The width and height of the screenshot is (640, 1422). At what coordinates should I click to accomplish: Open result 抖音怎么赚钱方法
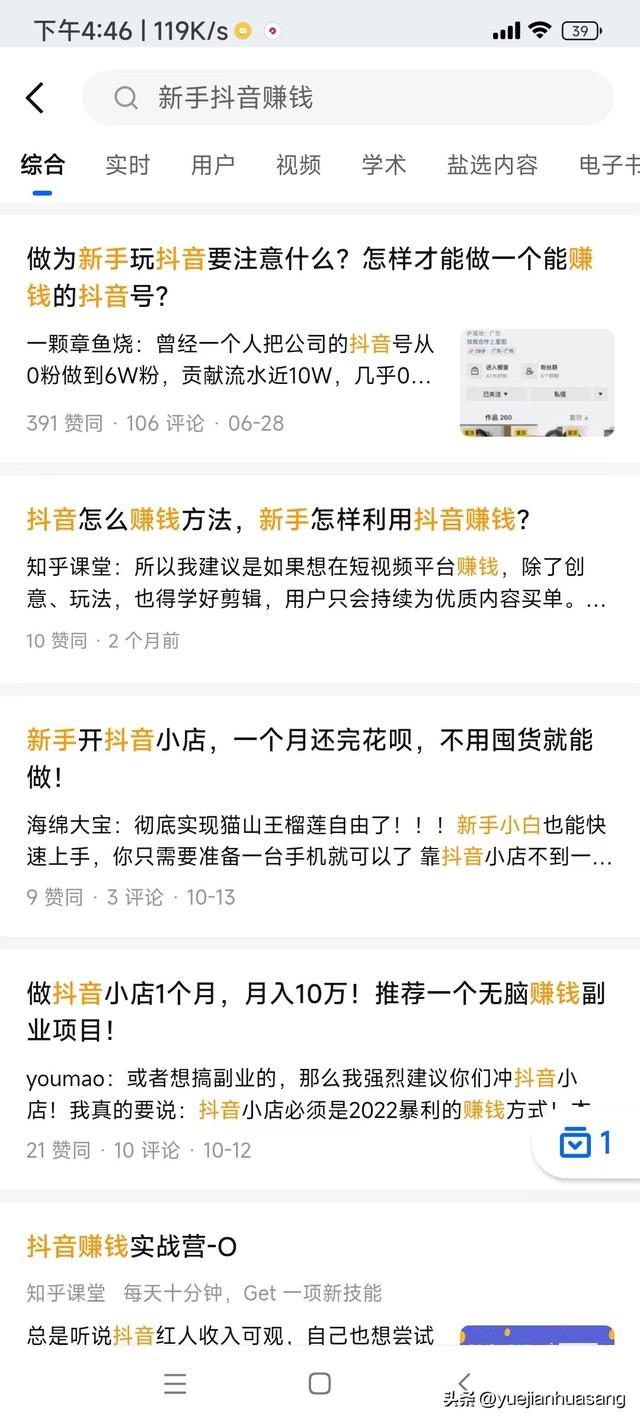coord(278,519)
